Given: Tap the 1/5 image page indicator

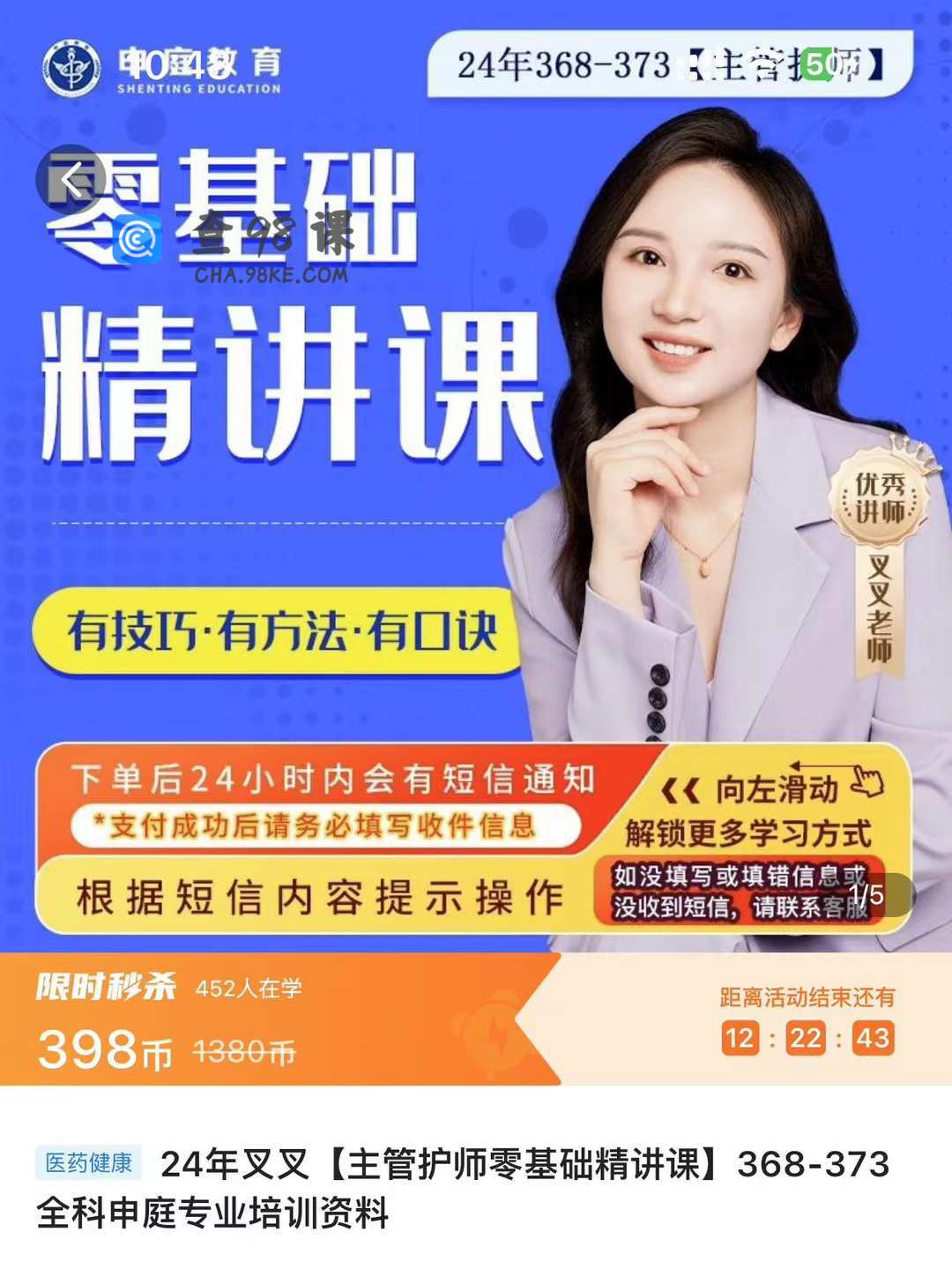Looking at the screenshot, I should coord(866,895).
